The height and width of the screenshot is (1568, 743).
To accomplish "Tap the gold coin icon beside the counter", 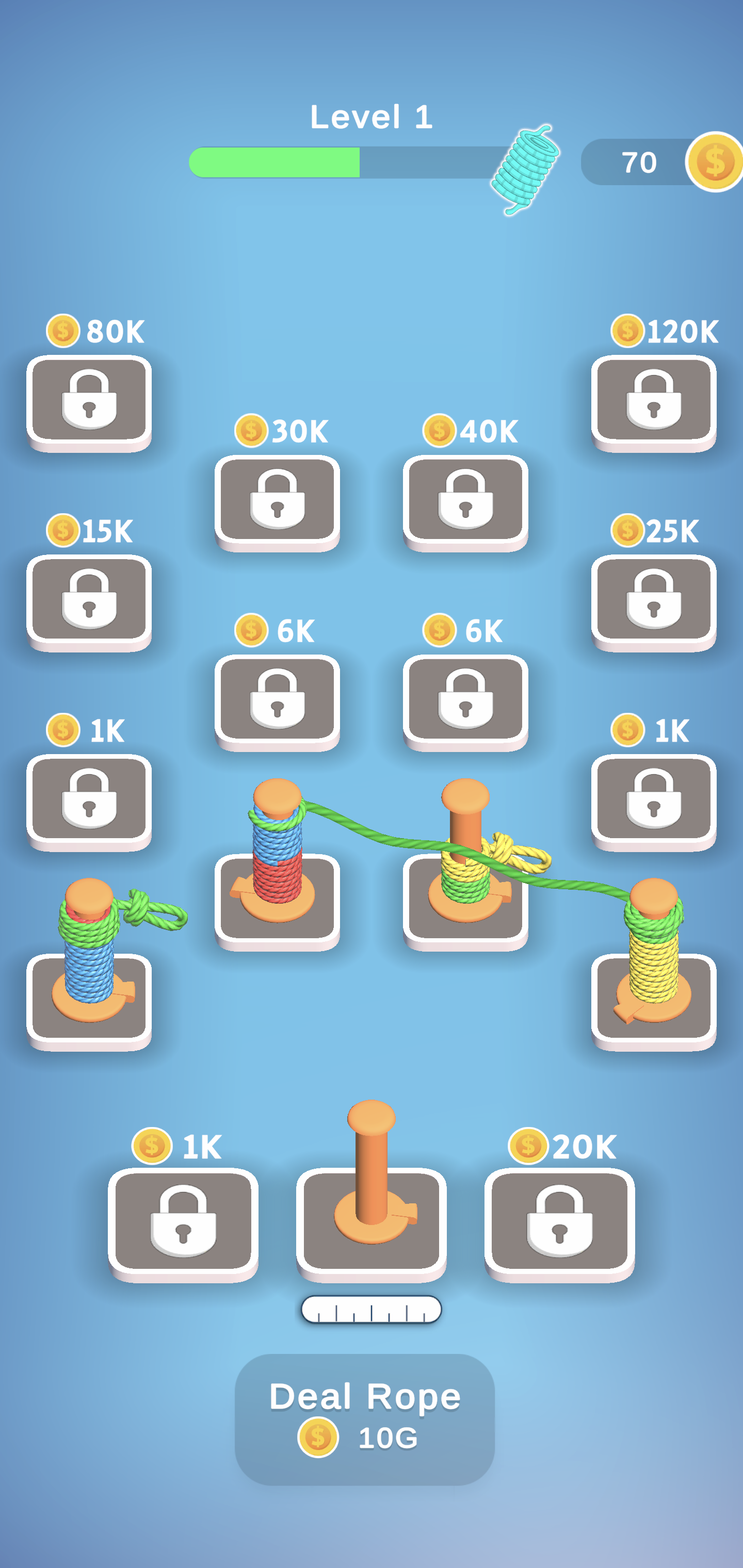I will (715, 162).
